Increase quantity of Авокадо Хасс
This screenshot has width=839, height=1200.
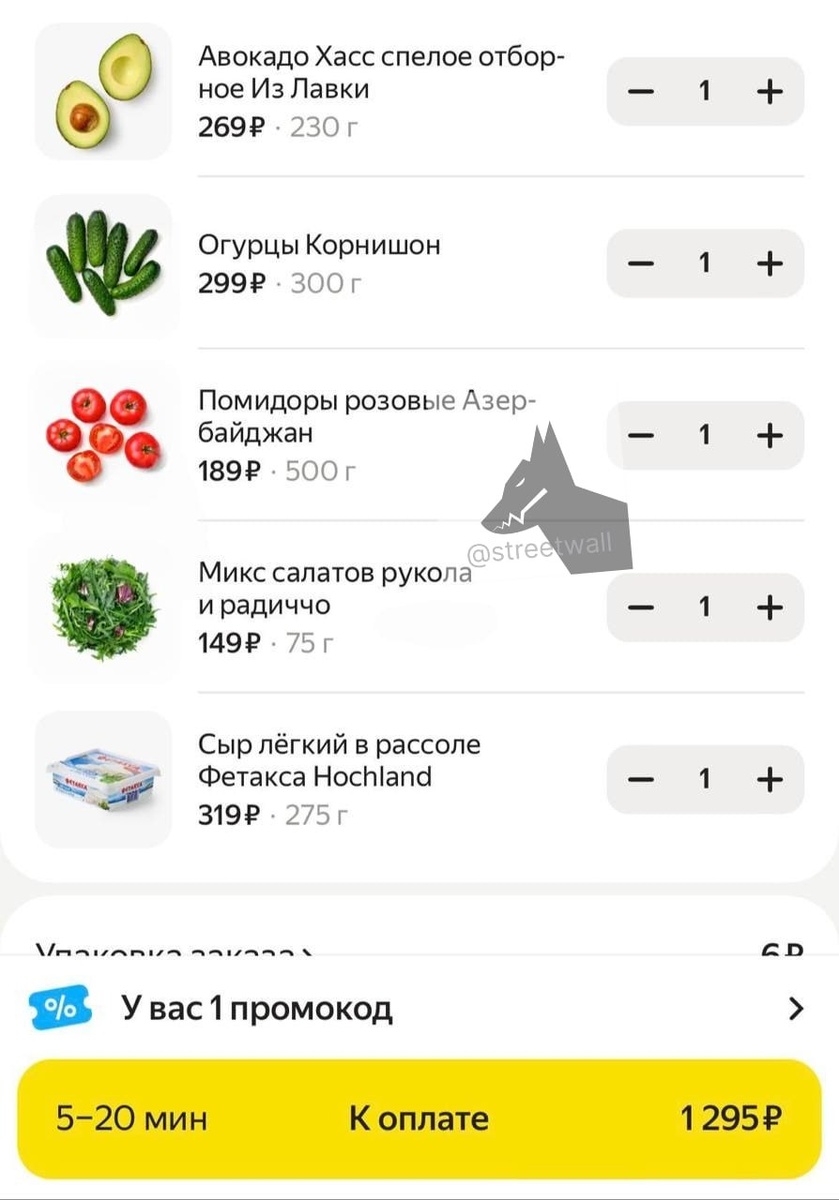pos(768,92)
